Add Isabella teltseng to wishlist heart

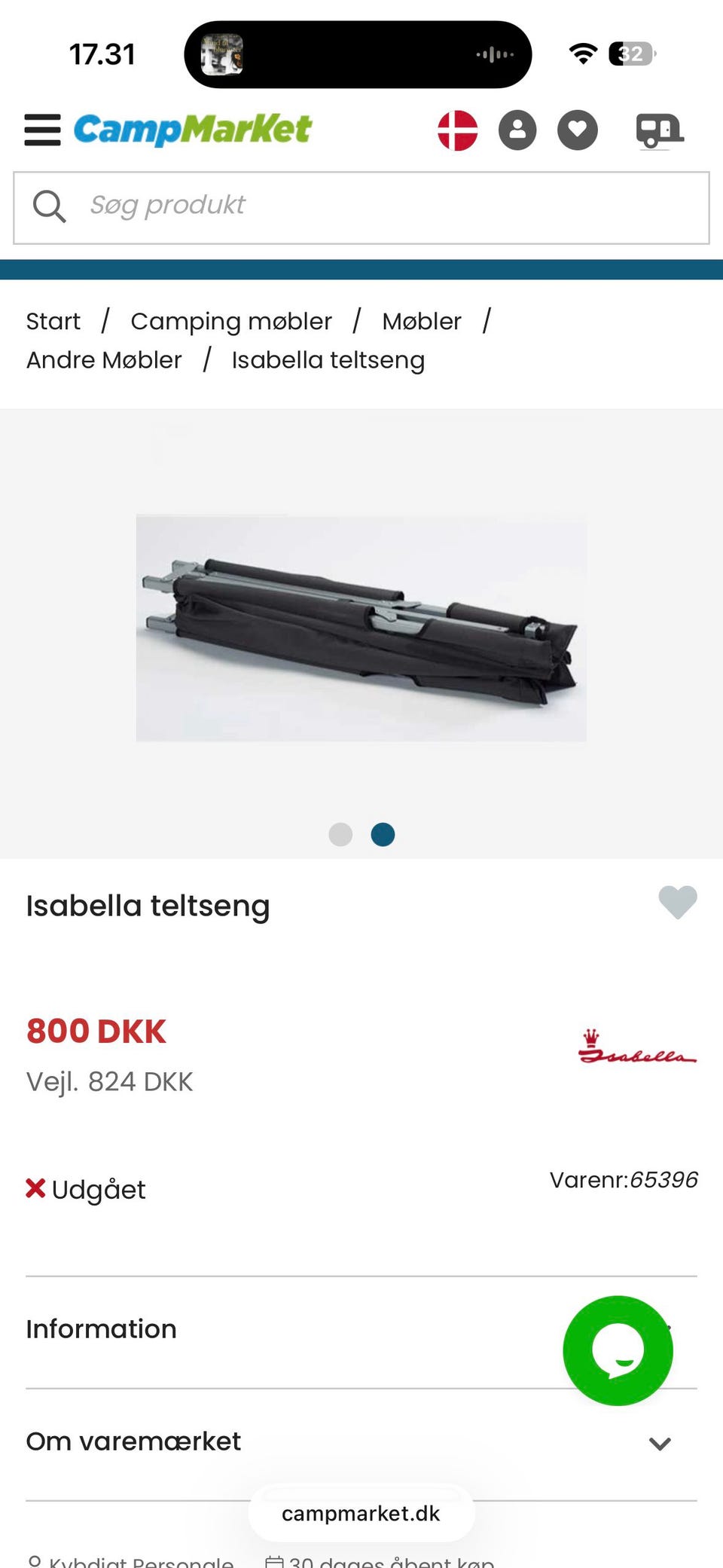point(677,903)
